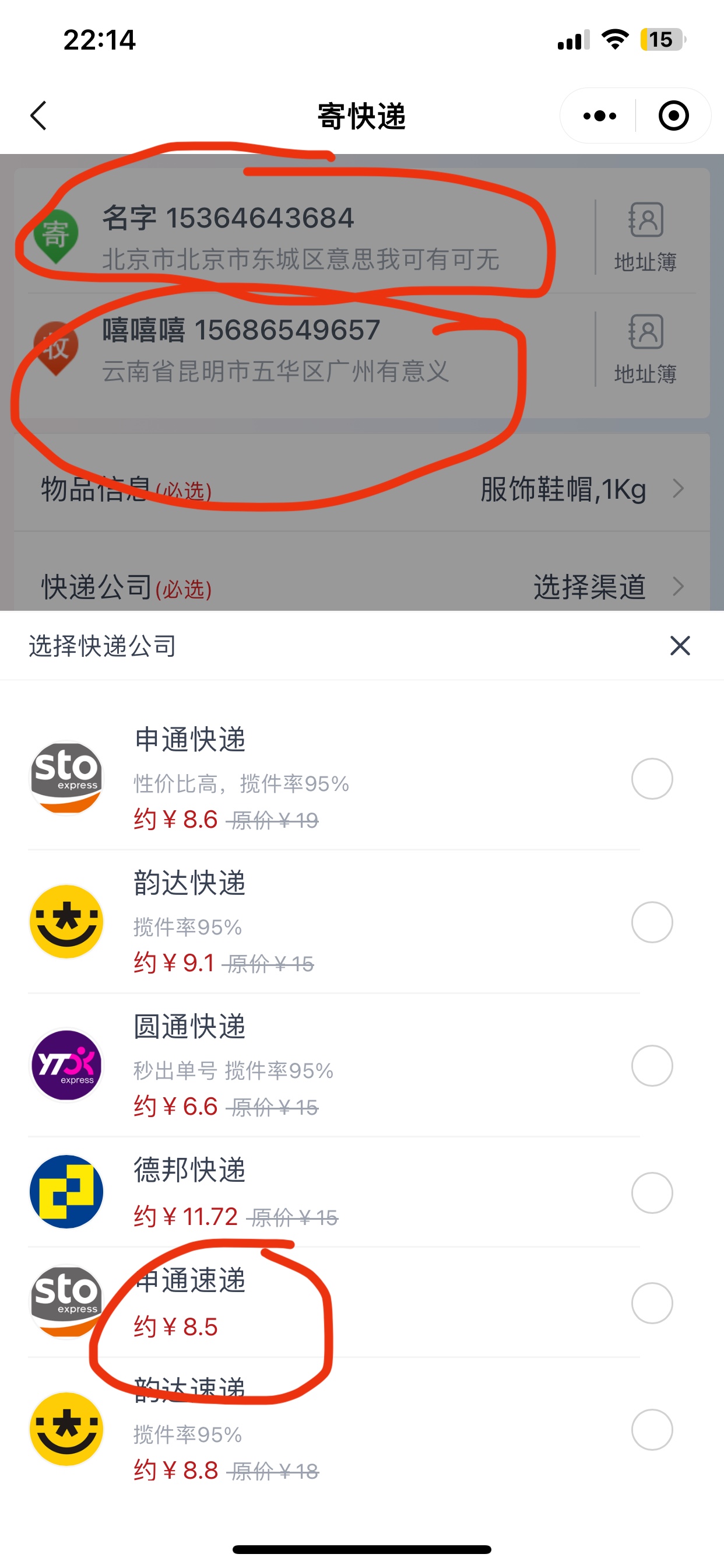Close the mini program with the circle button
The image size is (724, 1568).
click(x=673, y=116)
